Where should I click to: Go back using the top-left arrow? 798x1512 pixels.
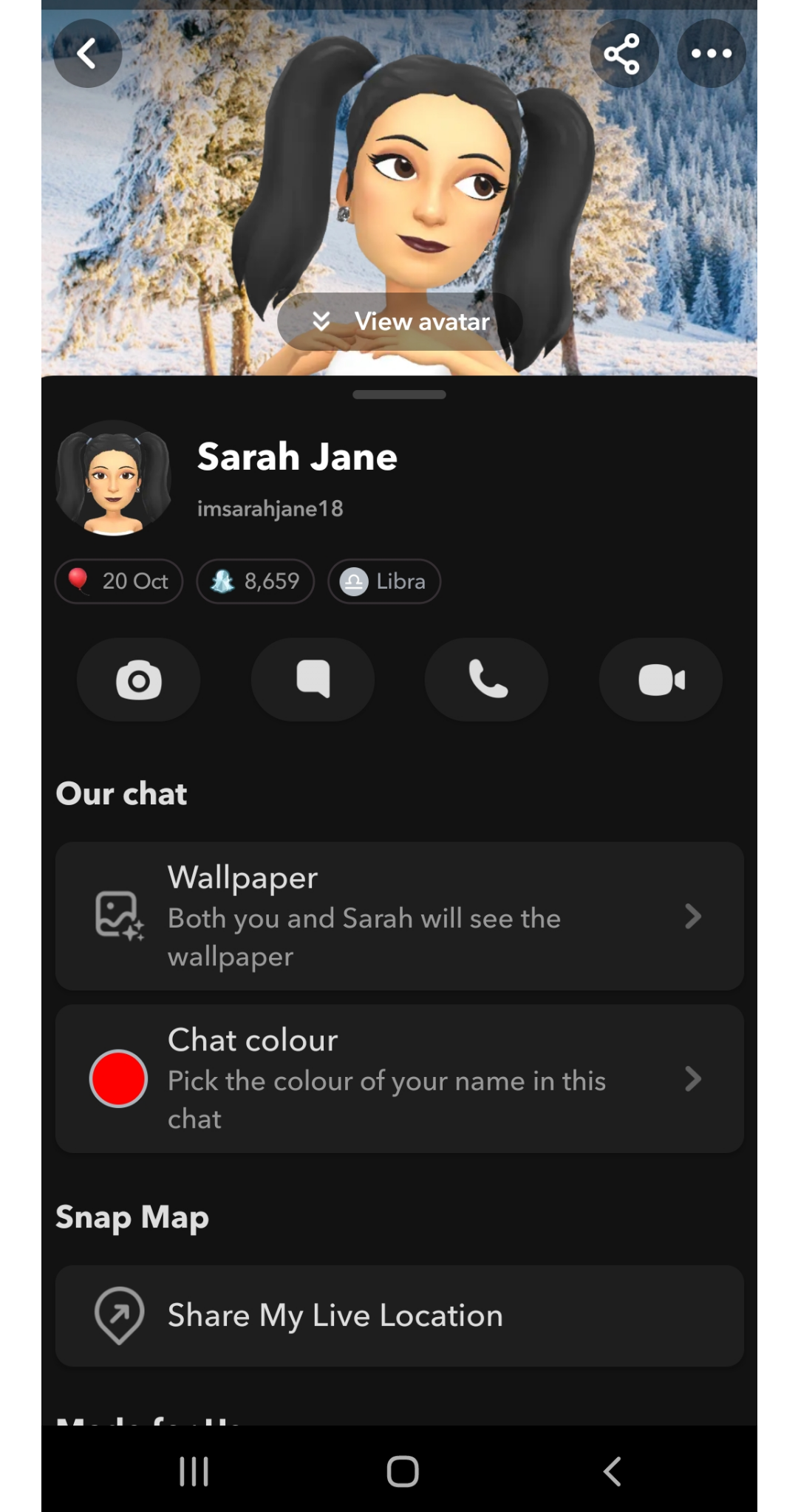click(x=87, y=53)
